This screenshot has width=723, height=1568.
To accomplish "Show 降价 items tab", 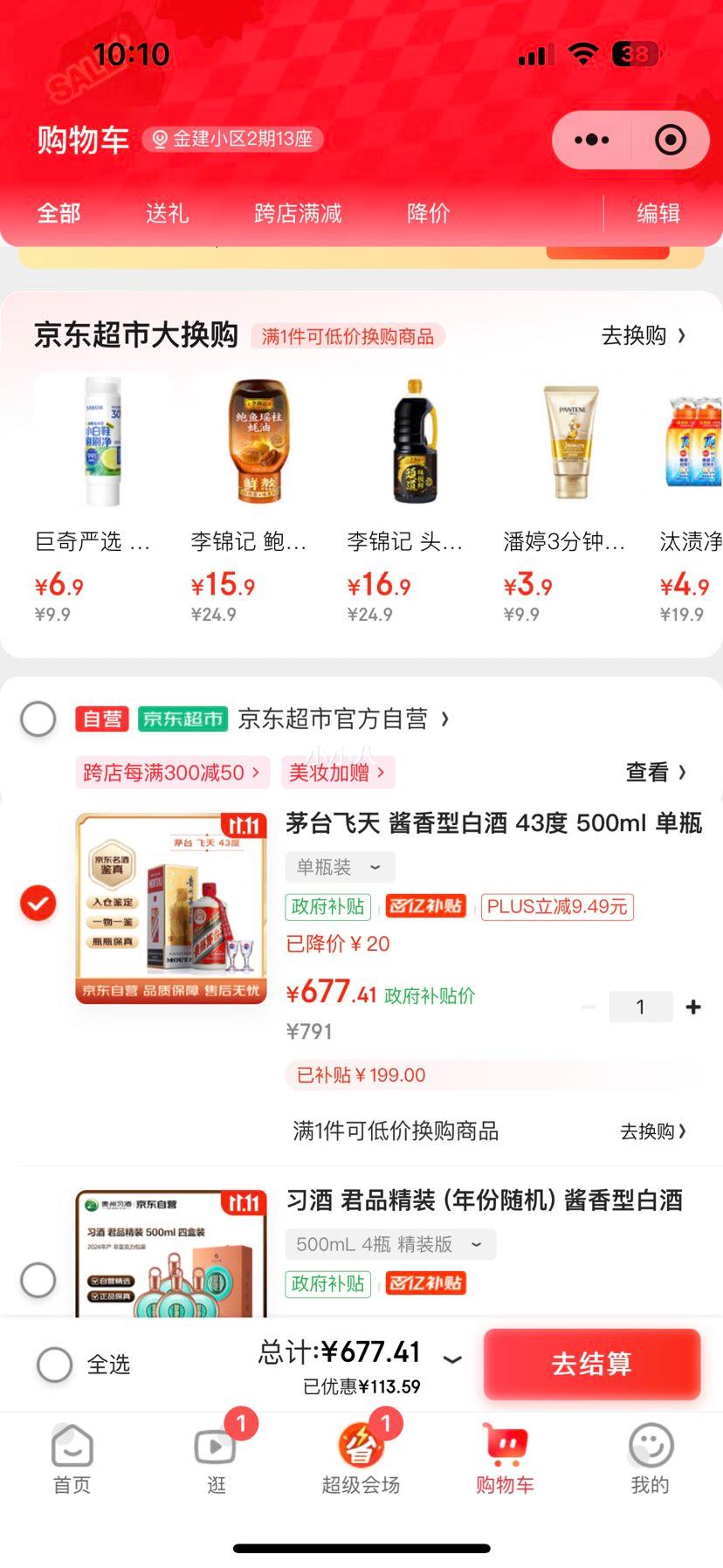I will (x=428, y=213).
